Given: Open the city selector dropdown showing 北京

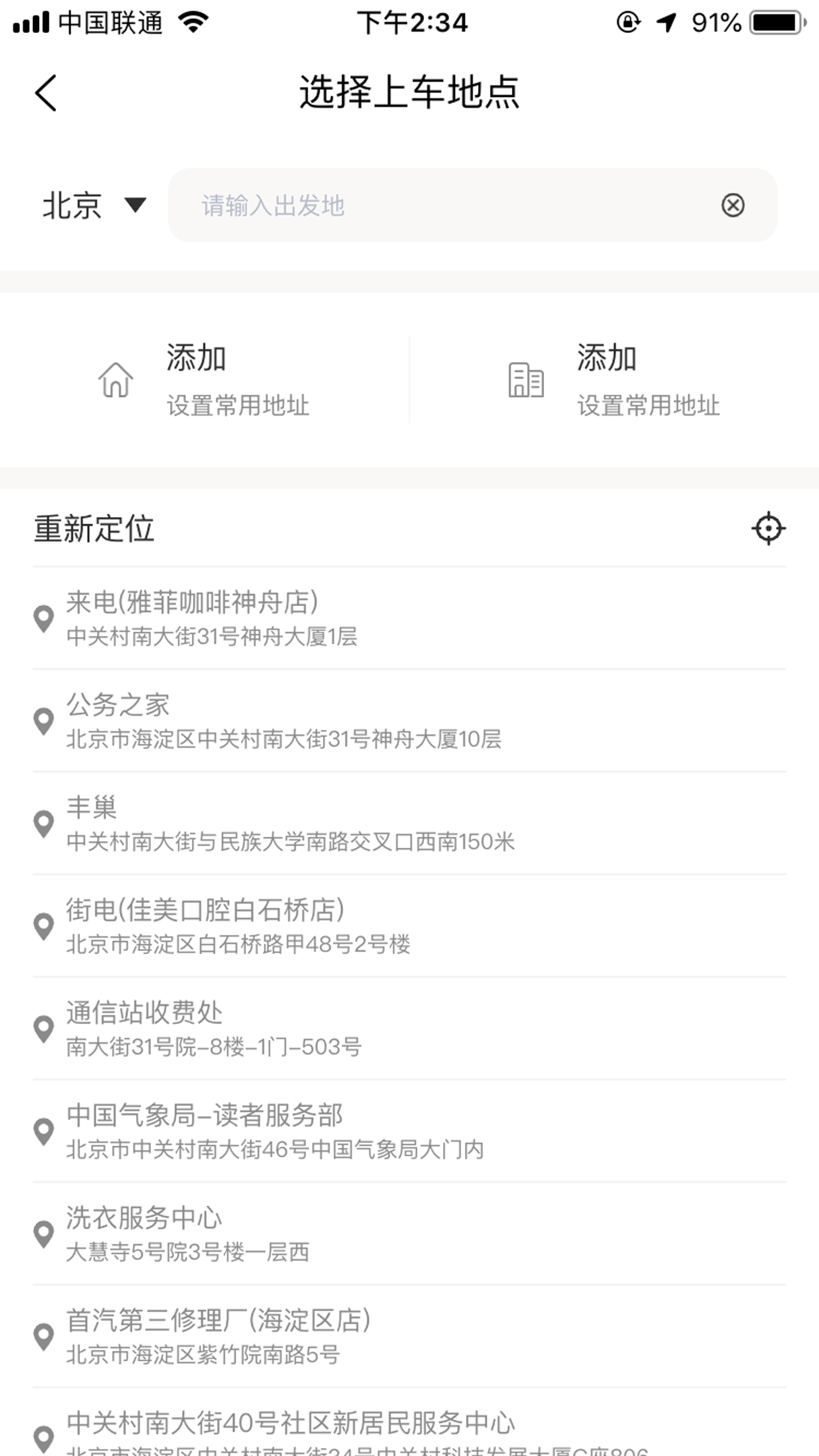Looking at the screenshot, I should pyautogui.click(x=71, y=205).
